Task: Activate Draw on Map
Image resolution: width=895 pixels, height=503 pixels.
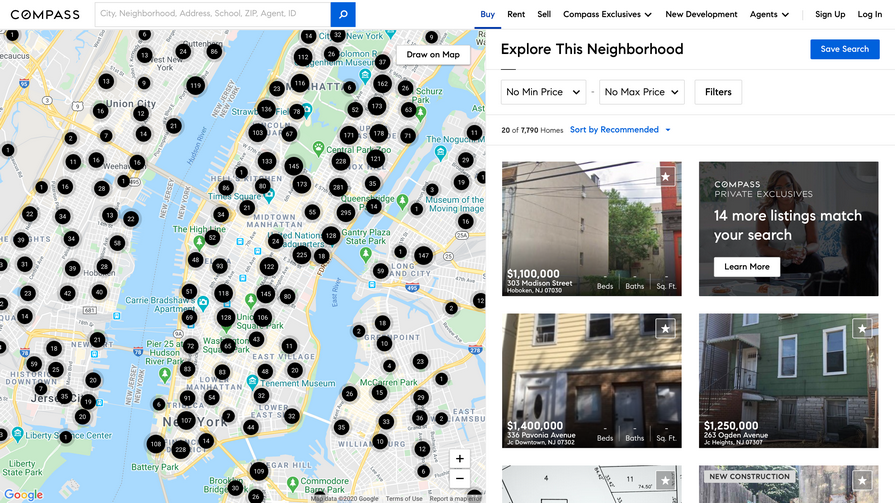Action: pyautogui.click(x=433, y=55)
